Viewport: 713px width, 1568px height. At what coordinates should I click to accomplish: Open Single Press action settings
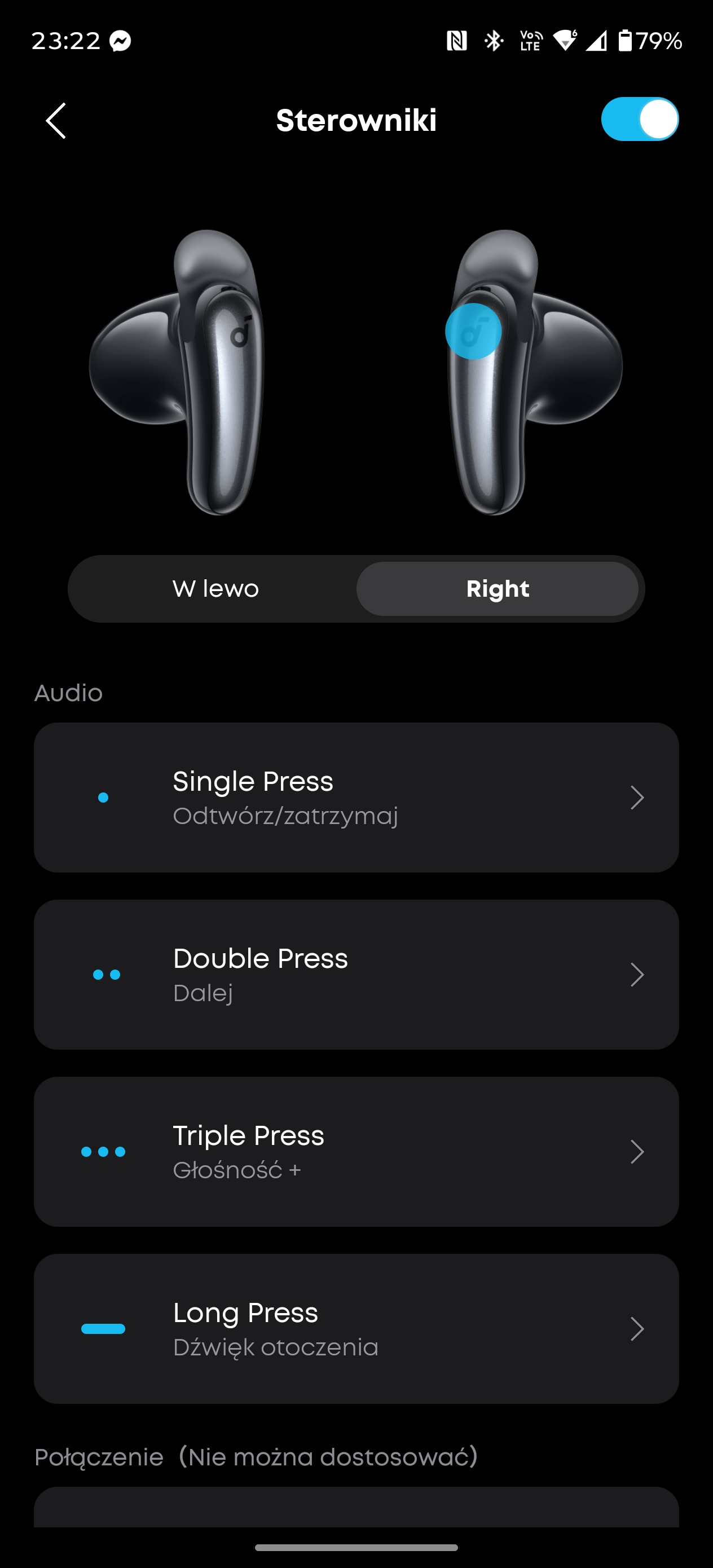(x=356, y=798)
